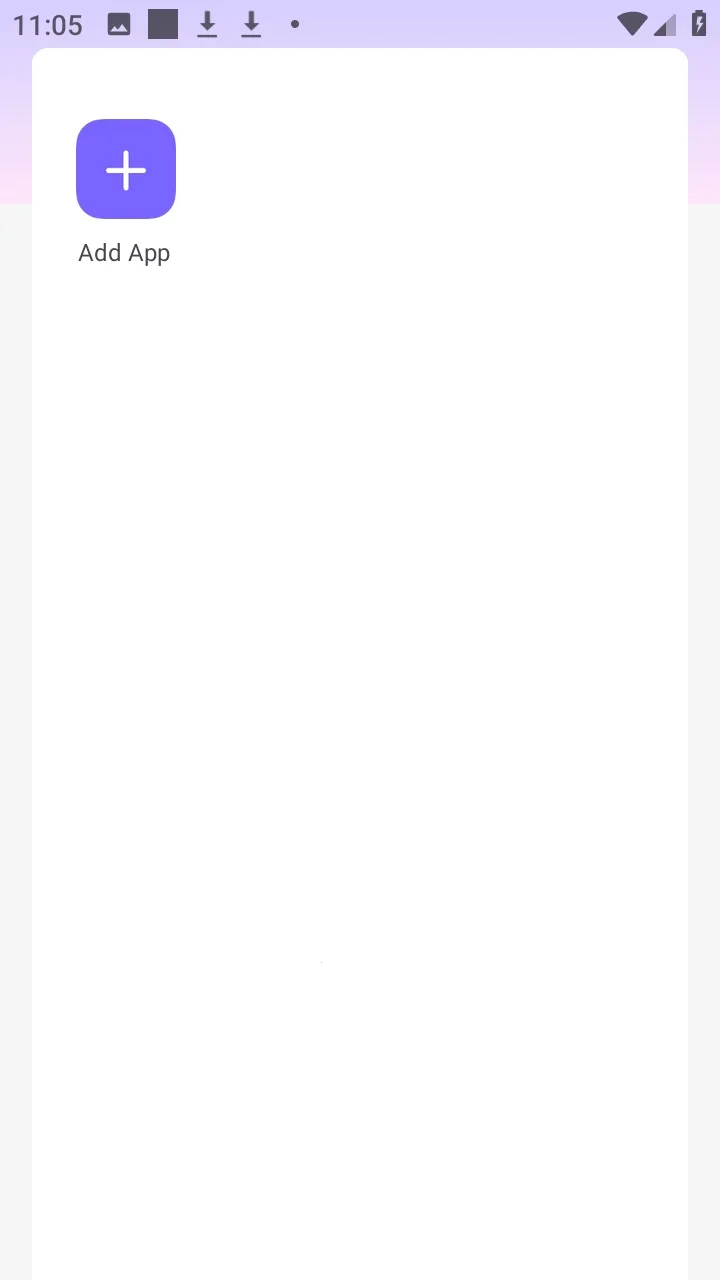This screenshot has height=1280, width=720.
Task: Open the second download notification icon
Action: (251, 24)
